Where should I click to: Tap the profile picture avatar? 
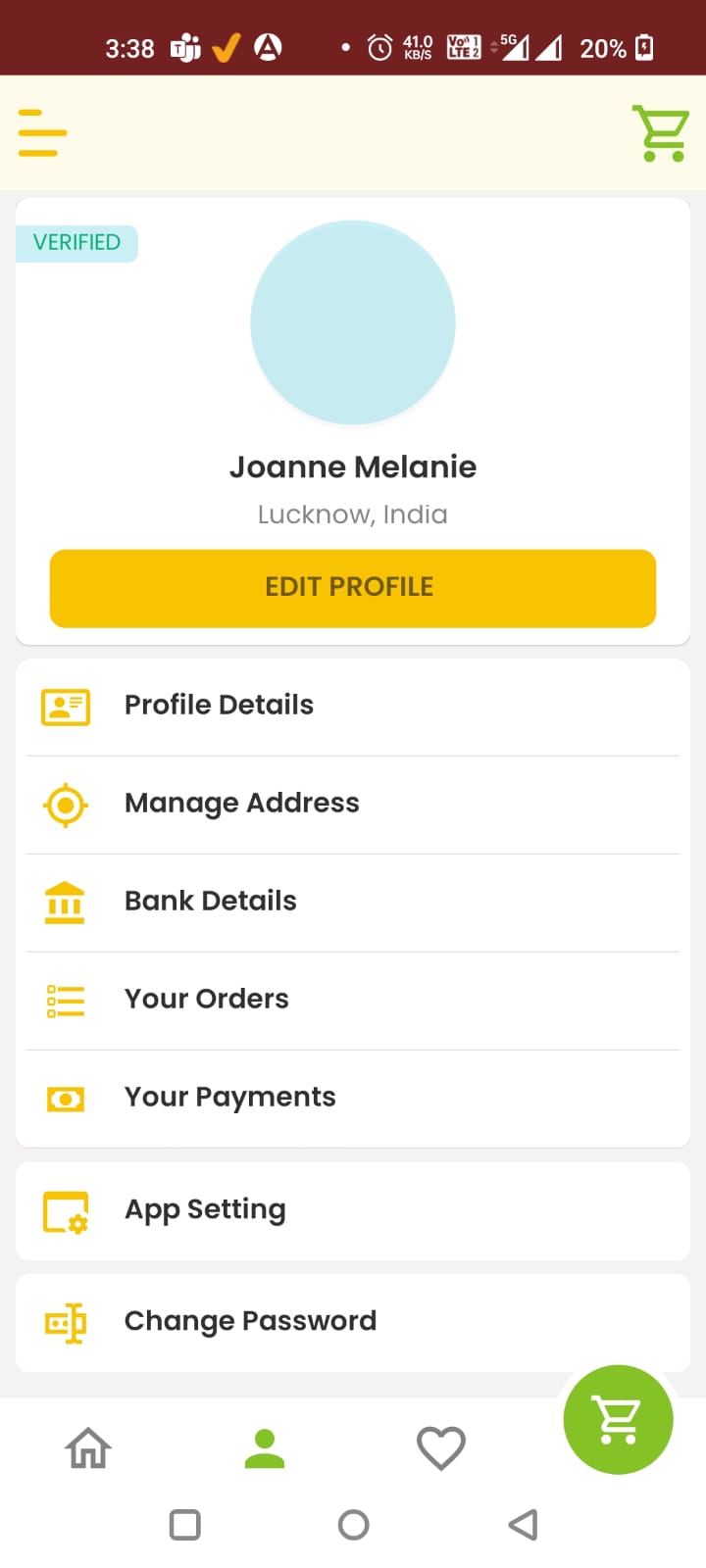click(353, 322)
